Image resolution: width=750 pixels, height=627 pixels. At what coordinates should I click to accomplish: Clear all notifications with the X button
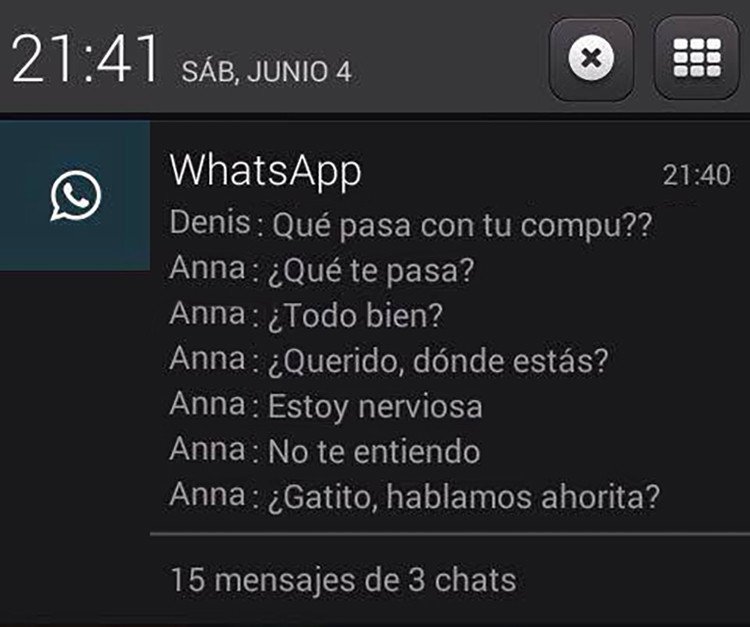click(591, 59)
